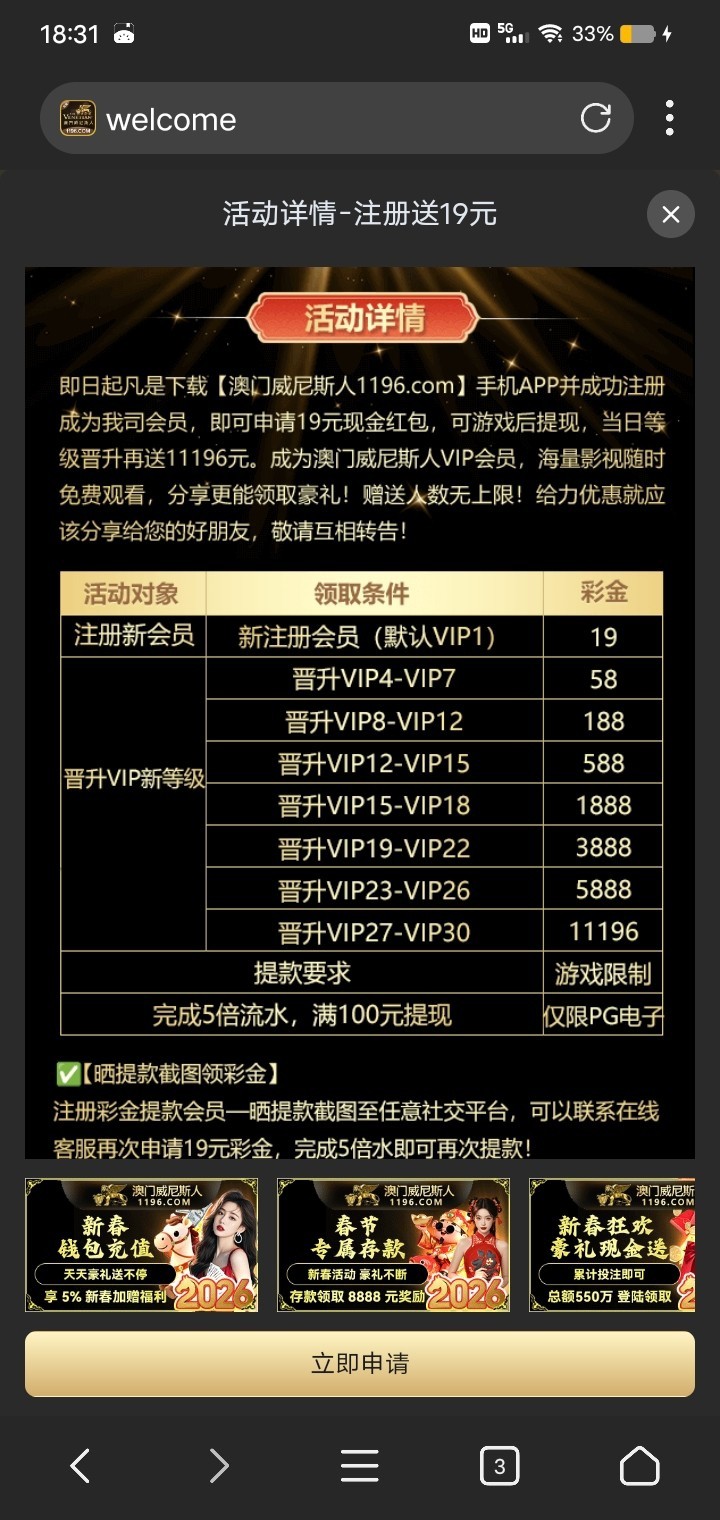Open the browser overflow menu

(x=669, y=118)
